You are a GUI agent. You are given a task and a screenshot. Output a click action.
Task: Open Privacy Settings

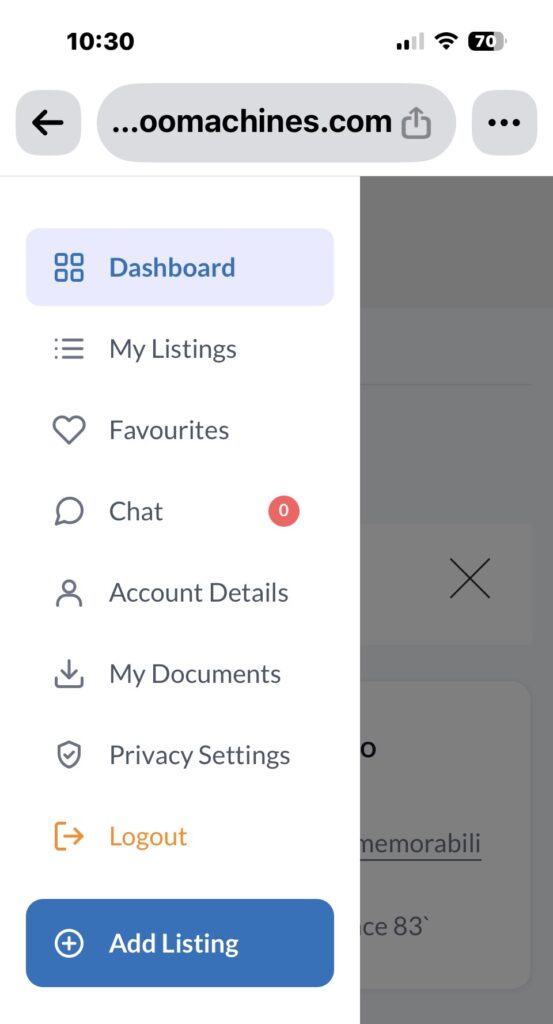click(180, 756)
